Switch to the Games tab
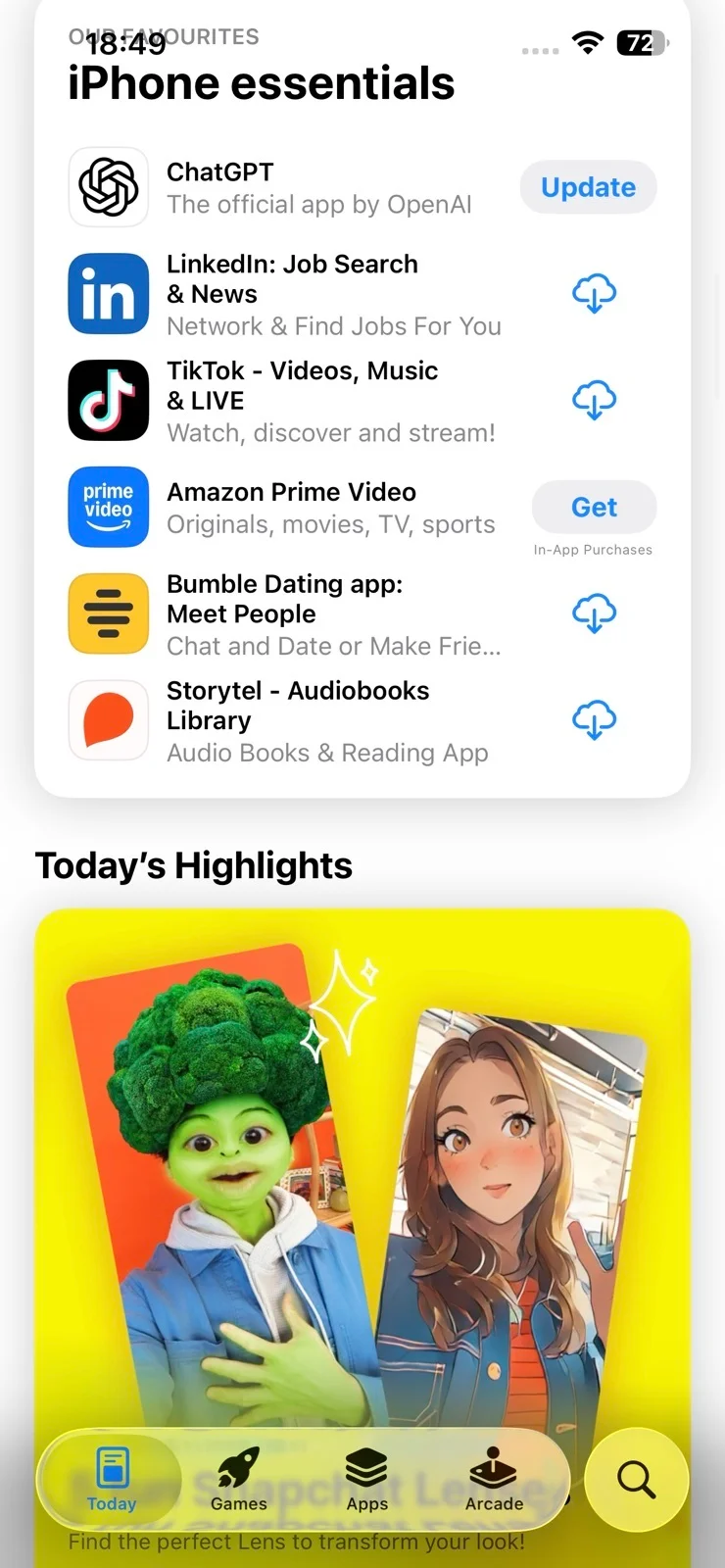Viewport: 725px width, 1568px height. coord(238,1480)
